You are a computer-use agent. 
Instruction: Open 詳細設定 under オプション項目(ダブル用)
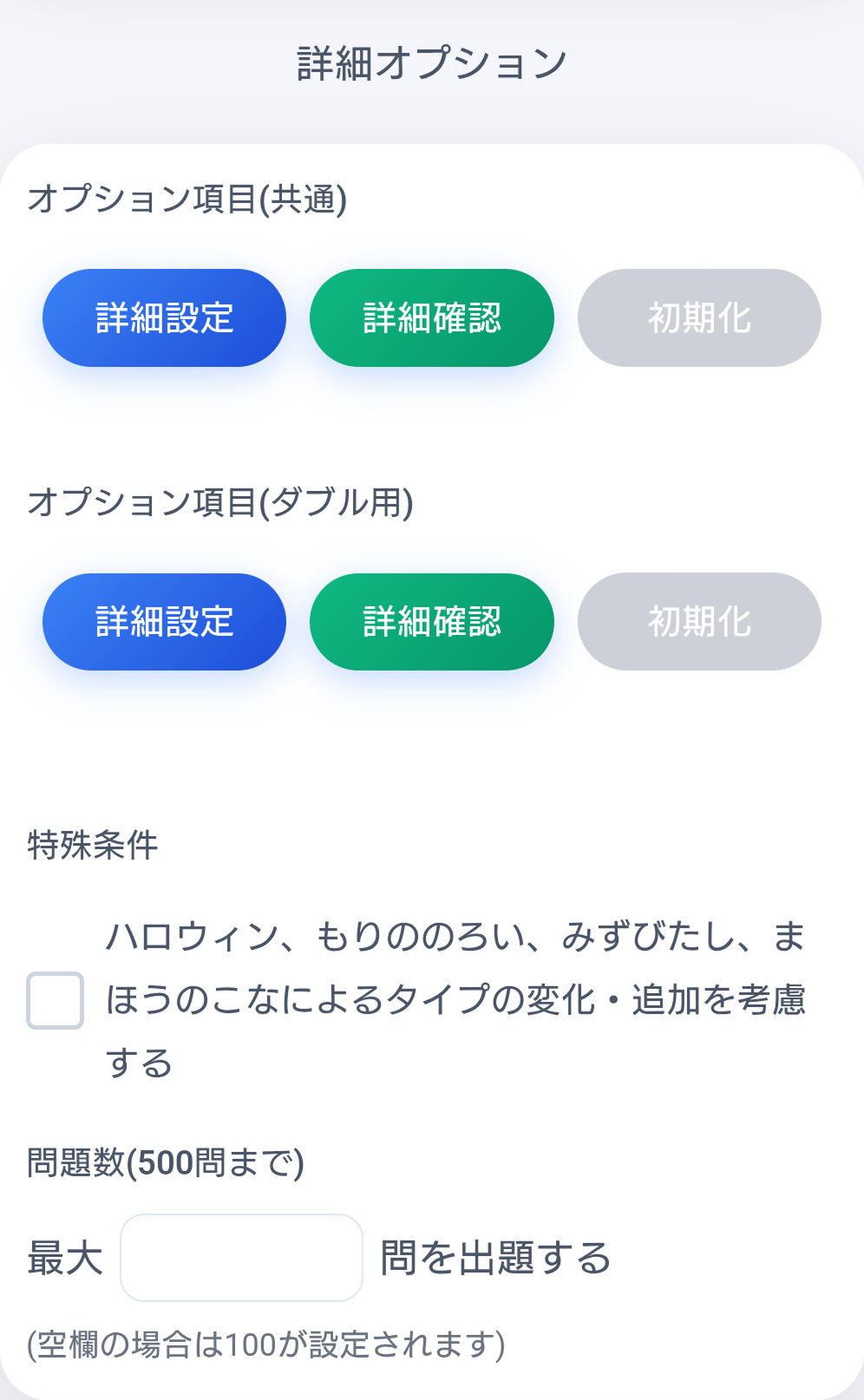163,621
